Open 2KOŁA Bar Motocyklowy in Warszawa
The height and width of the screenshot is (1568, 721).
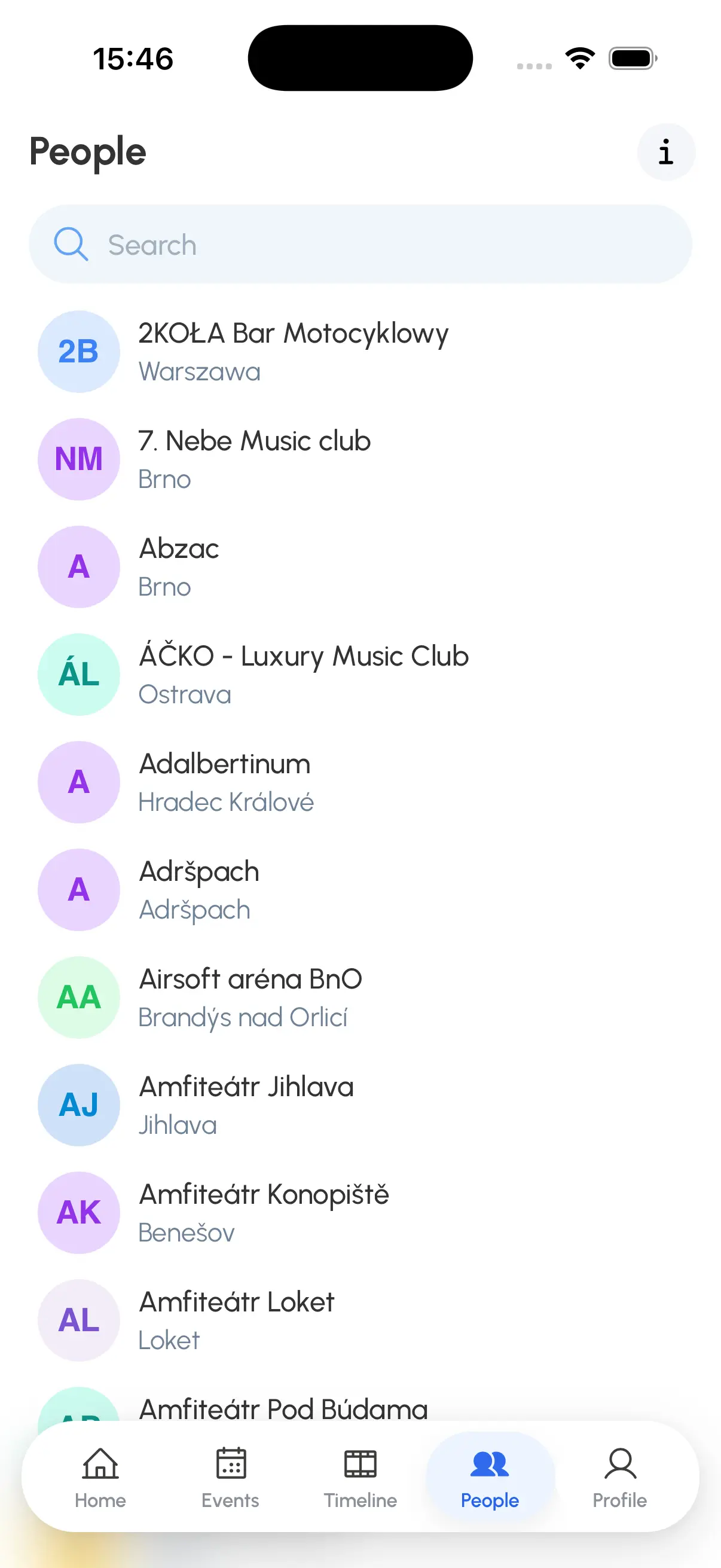[x=292, y=352]
